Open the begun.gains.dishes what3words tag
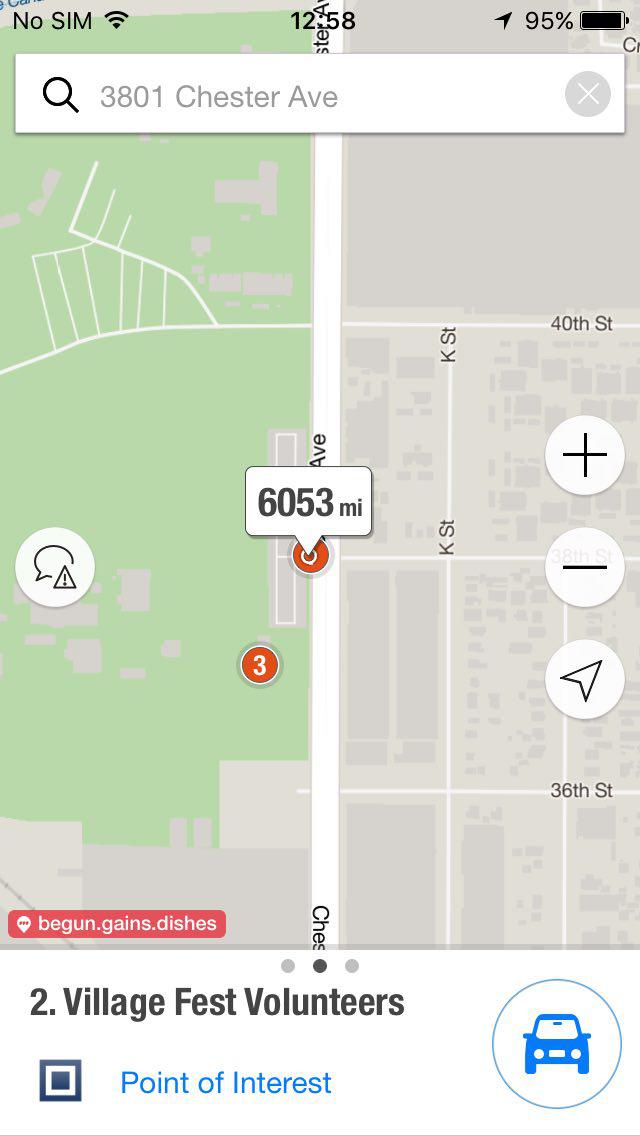640x1136 pixels. pyautogui.click(x=117, y=924)
